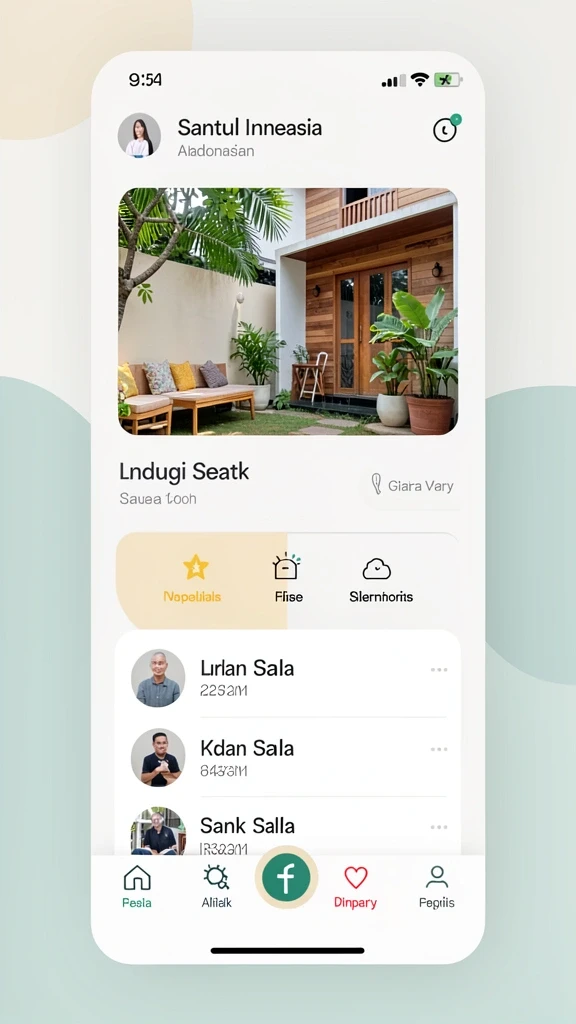Switch to the Slernhorits cloud tab
The height and width of the screenshot is (1024, 576).
381,579
